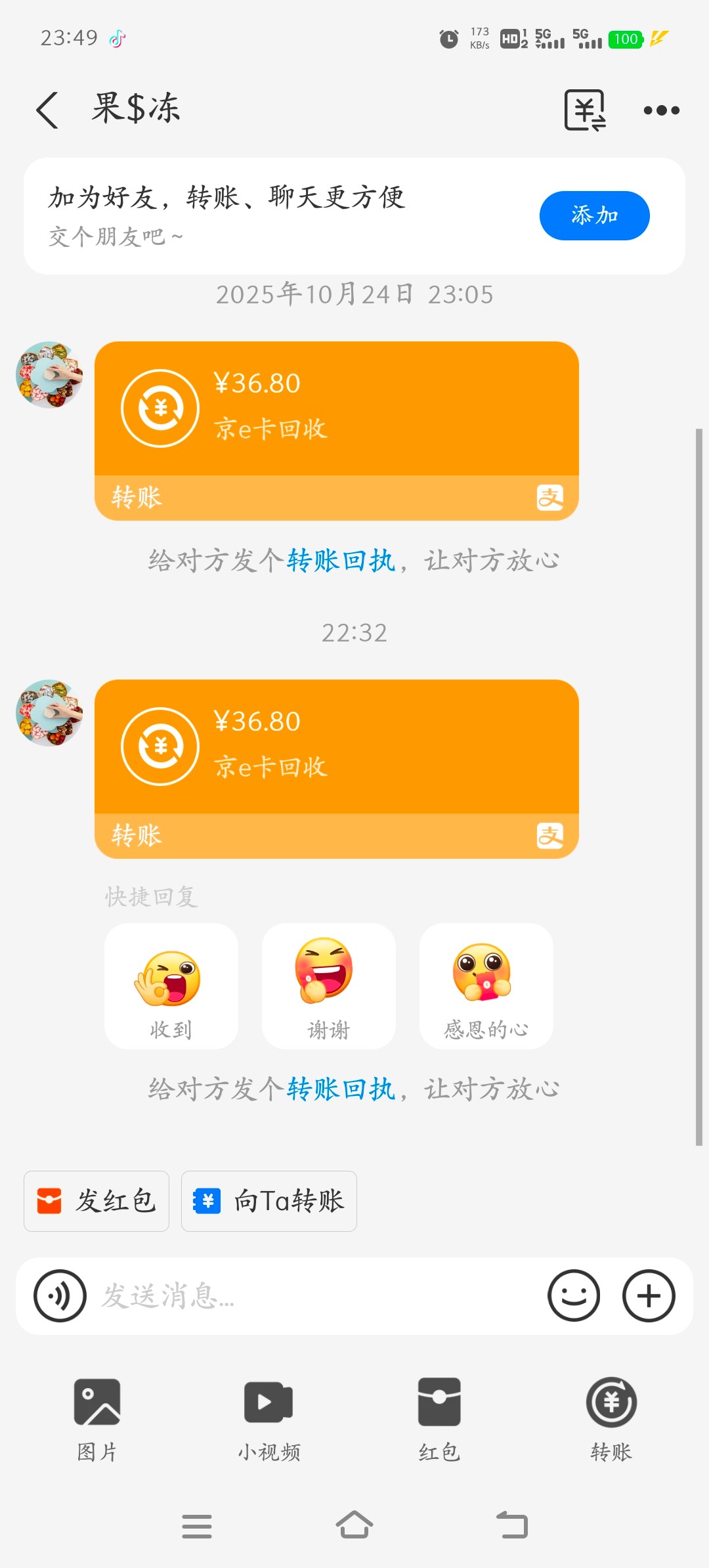Focus the 发送消息 text field
709x1568 pixels.
315,1296
